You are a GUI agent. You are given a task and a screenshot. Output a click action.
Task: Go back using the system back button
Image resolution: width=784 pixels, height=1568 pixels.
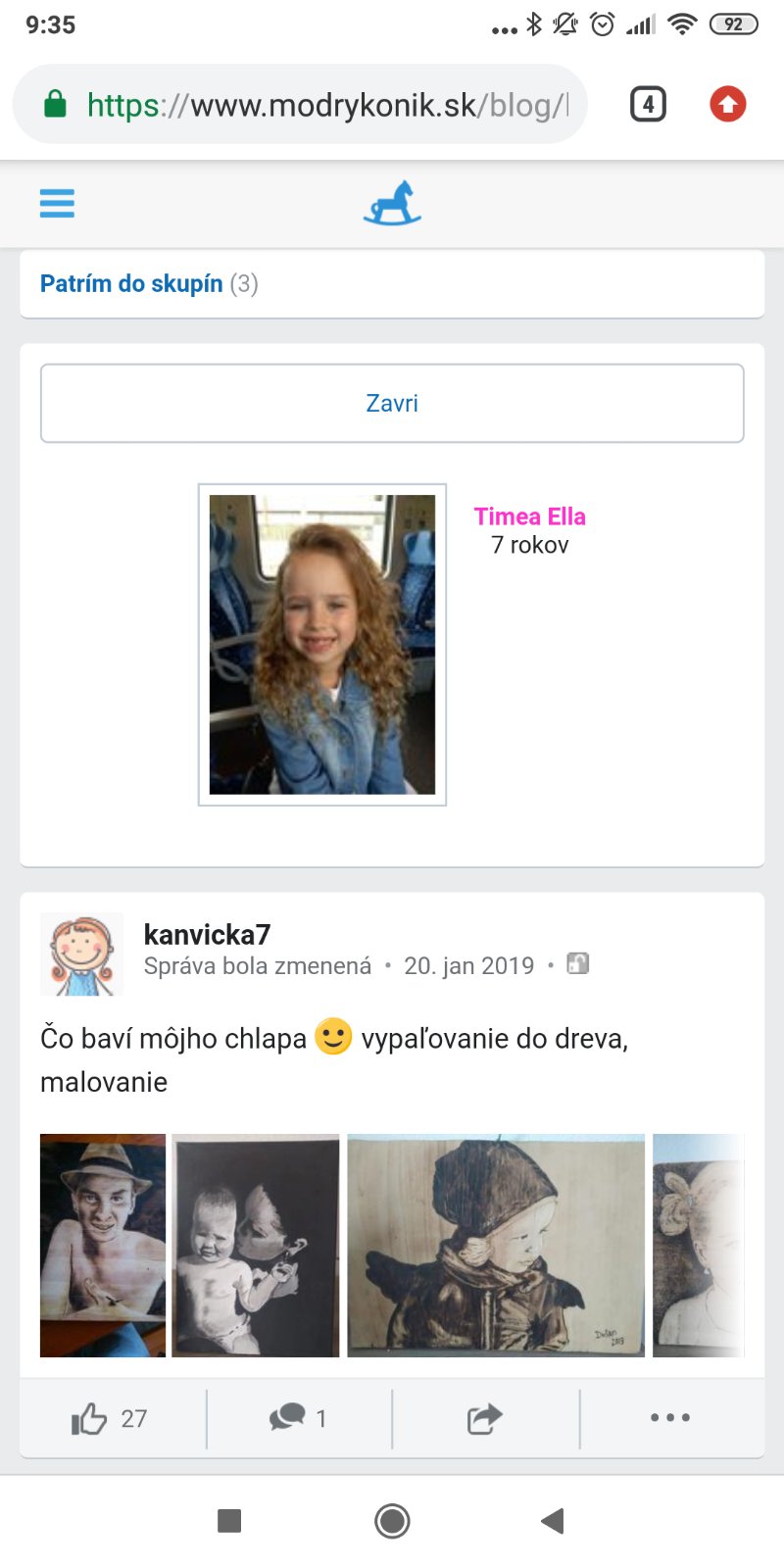(553, 1521)
